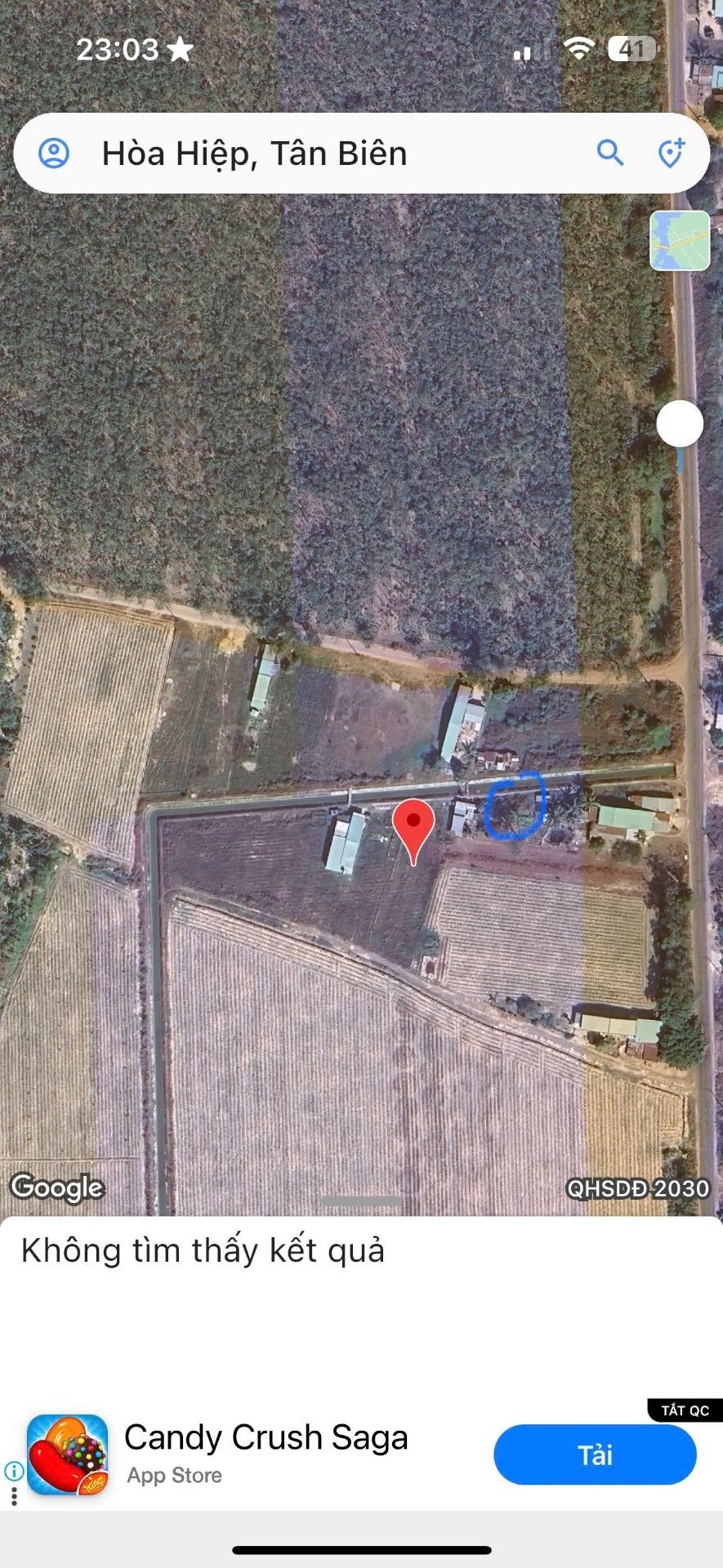Tap the bottom sheet drag handle
723x1568 pixels.
point(361,1201)
